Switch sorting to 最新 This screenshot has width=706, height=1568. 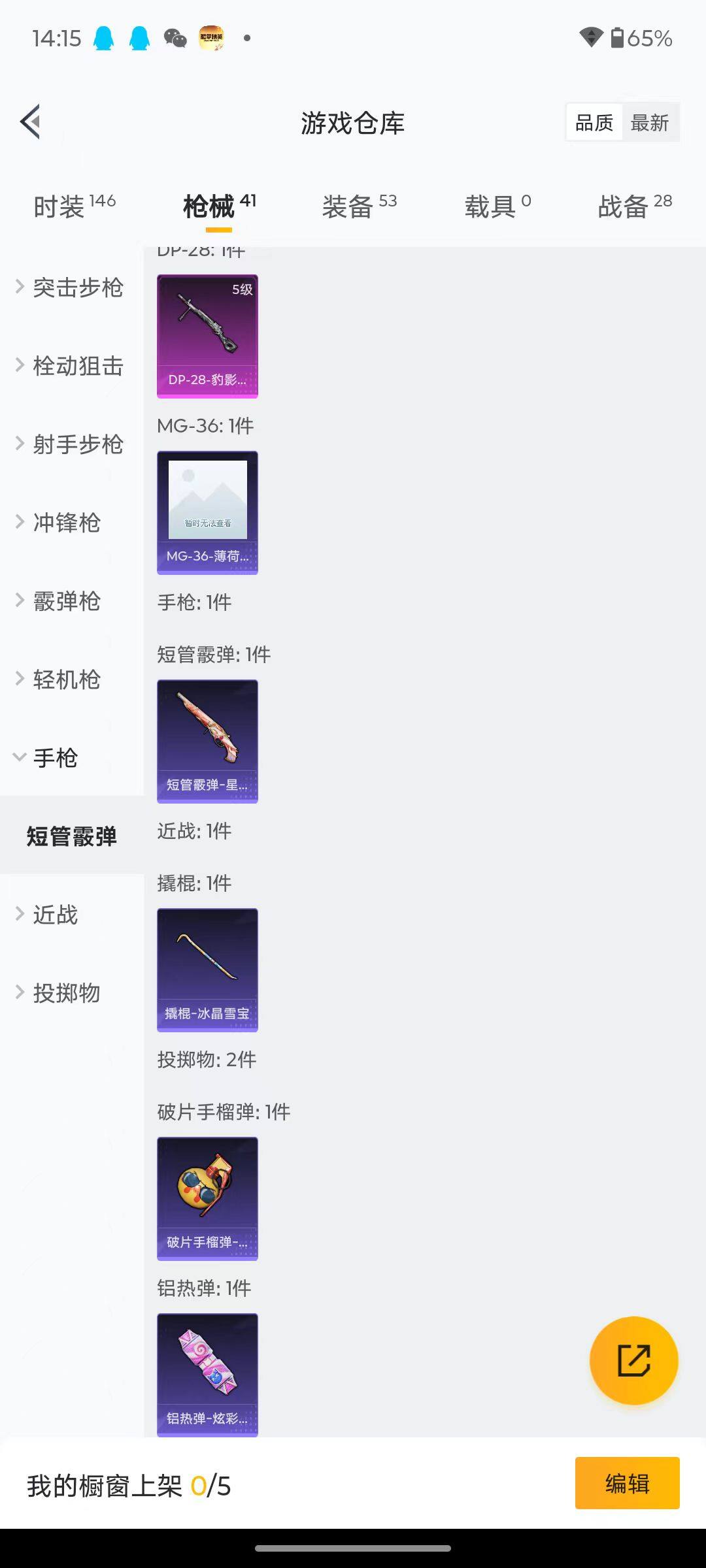[x=650, y=122]
